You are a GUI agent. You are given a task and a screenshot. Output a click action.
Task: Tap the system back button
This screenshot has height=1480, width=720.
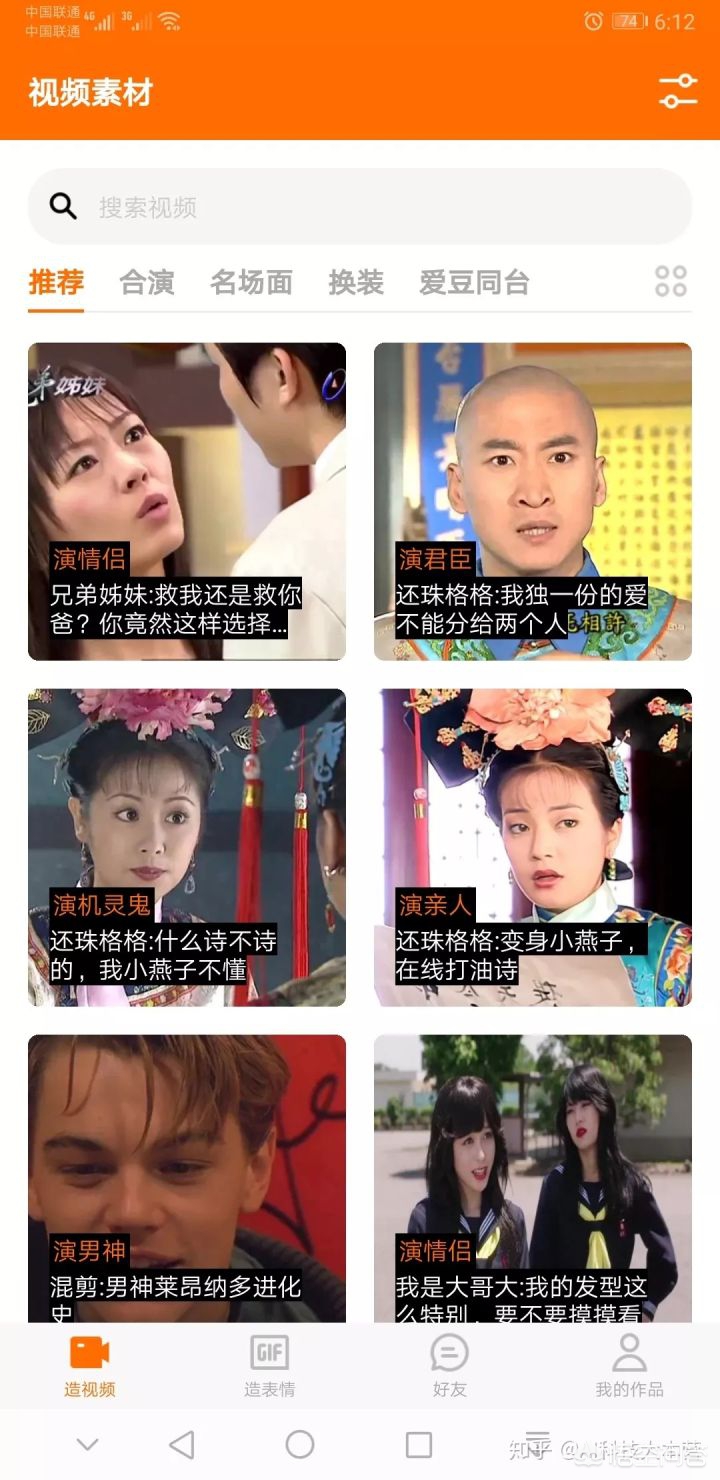tap(181, 1444)
